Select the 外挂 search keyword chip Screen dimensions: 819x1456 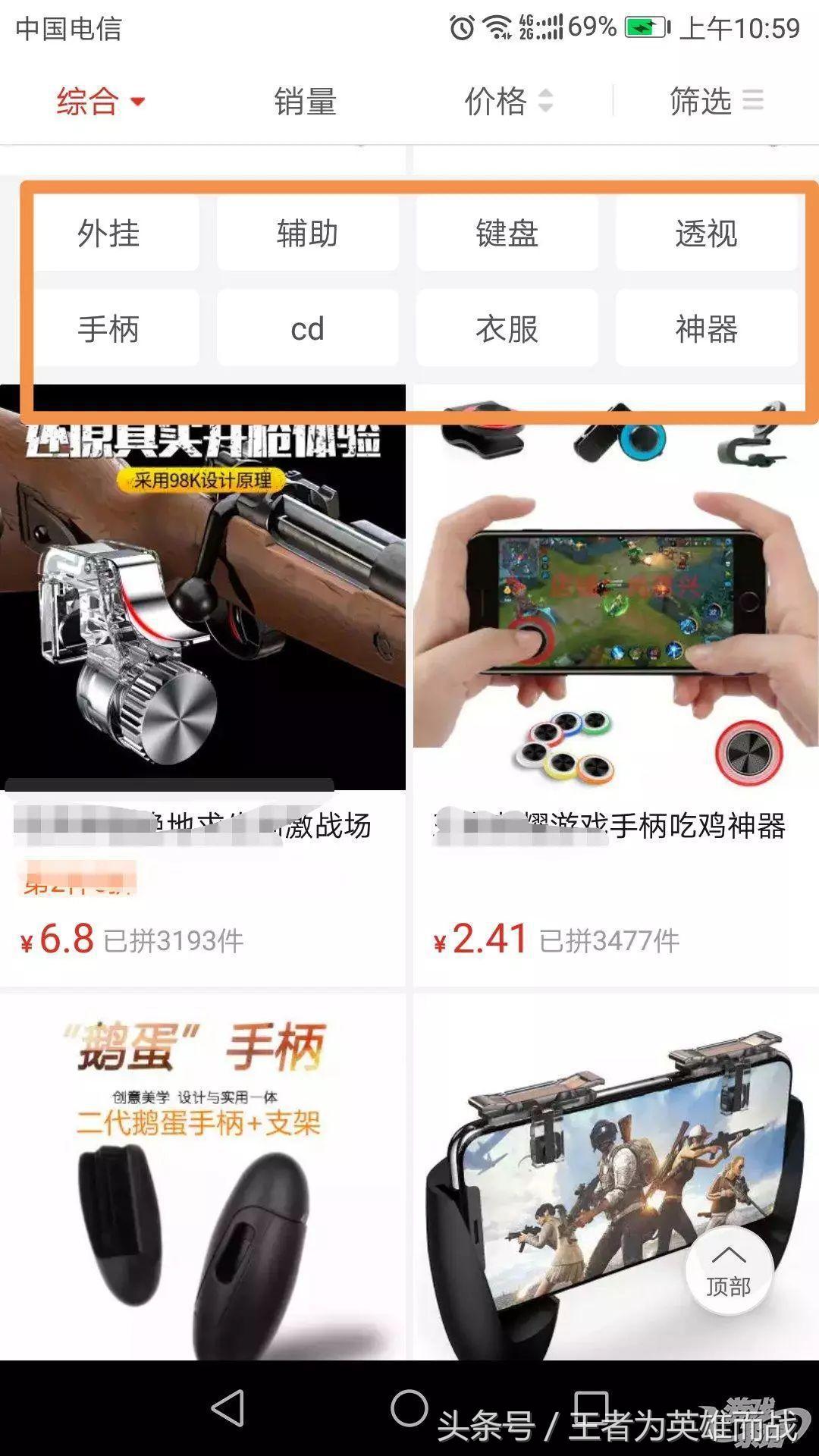108,235
